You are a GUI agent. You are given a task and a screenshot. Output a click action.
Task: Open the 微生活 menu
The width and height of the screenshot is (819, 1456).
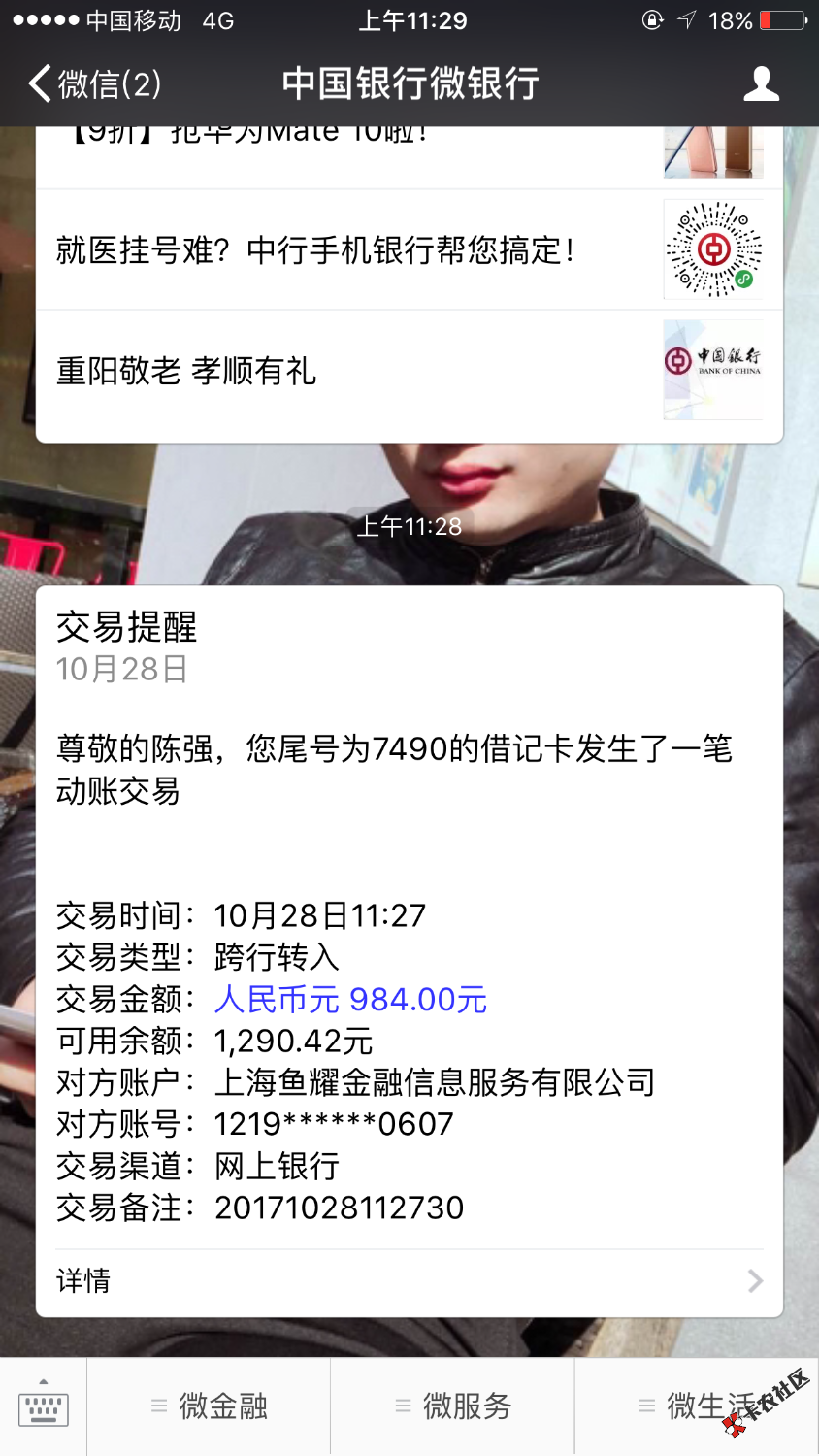click(697, 1406)
